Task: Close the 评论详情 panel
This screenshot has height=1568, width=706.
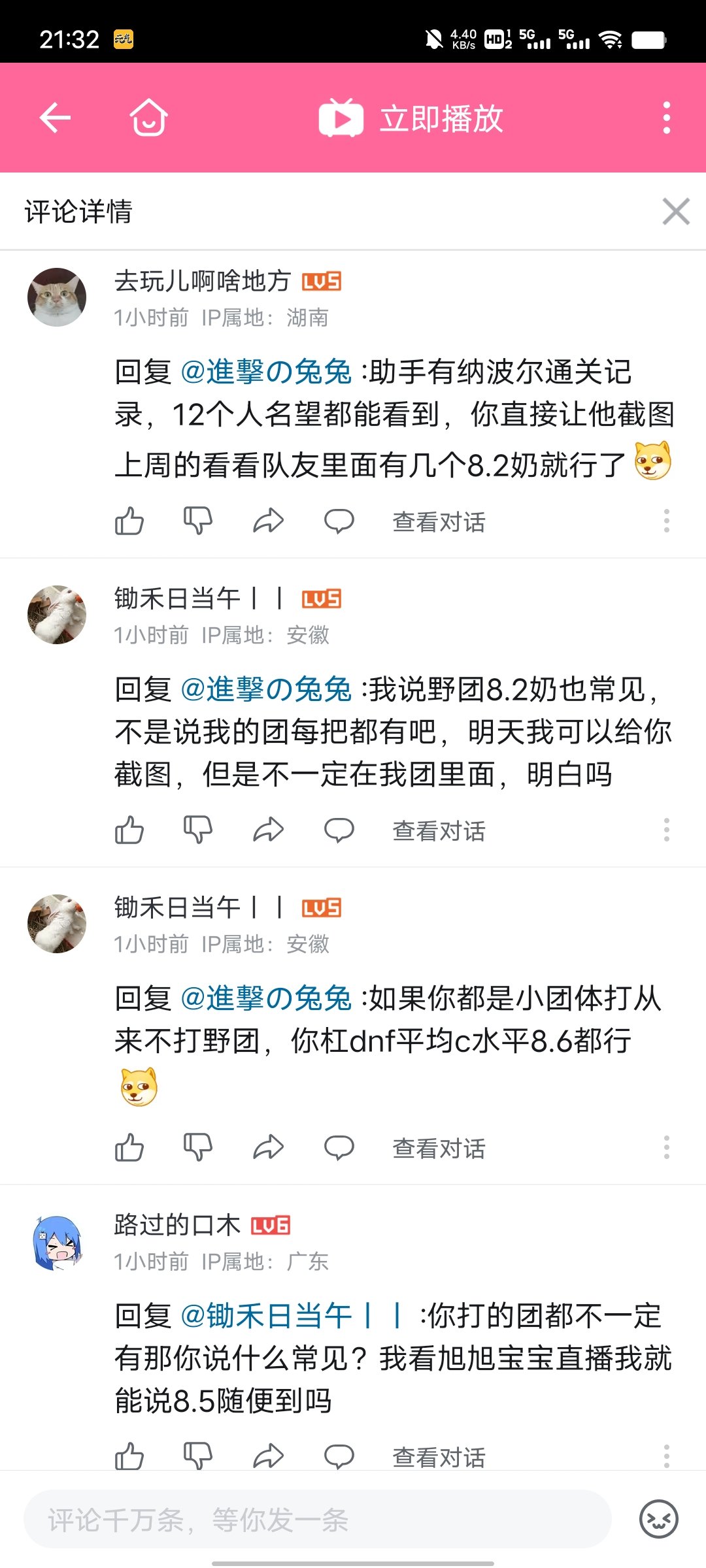Action: point(676,212)
